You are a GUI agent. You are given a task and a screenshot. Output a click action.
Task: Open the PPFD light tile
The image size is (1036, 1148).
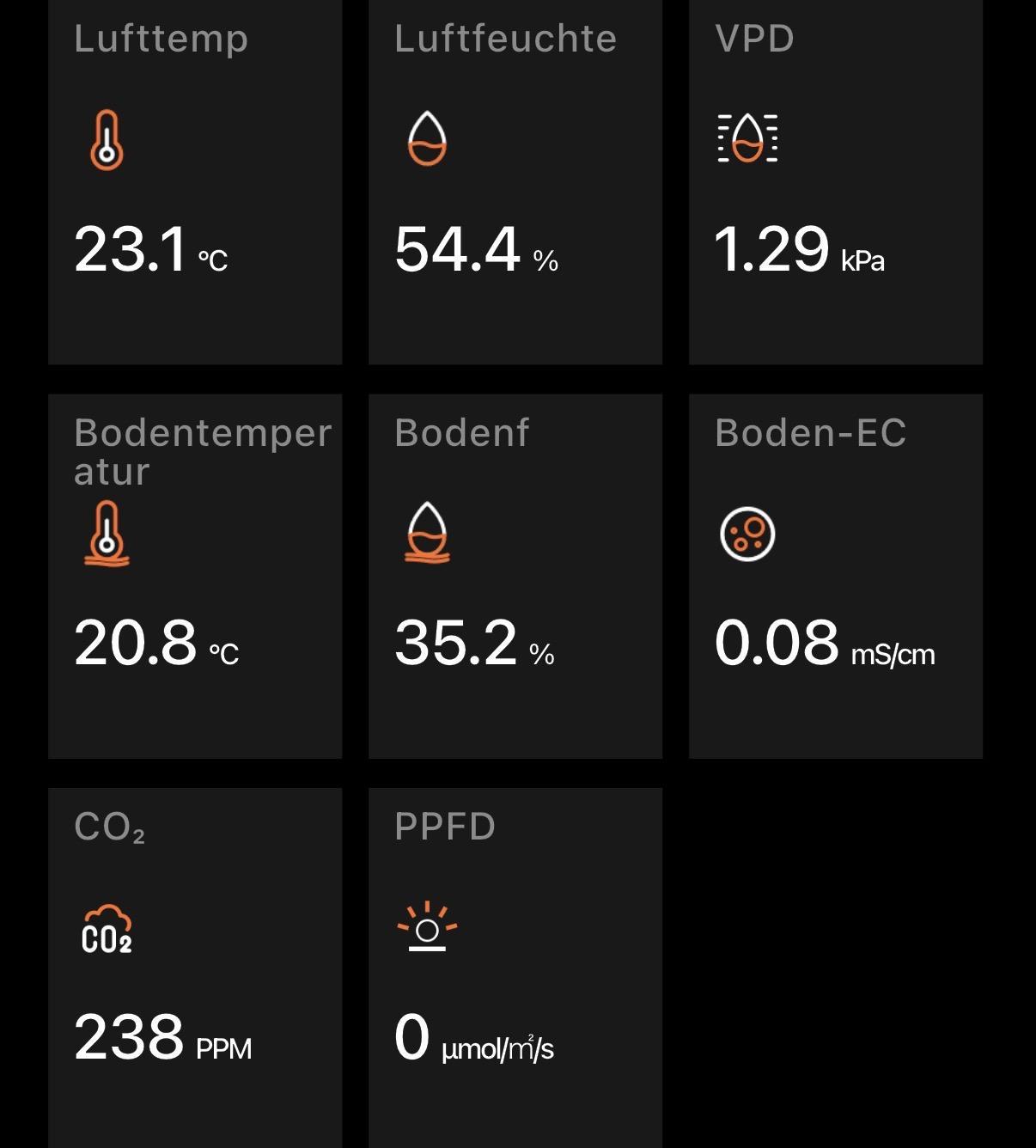pyautogui.click(x=515, y=968)
